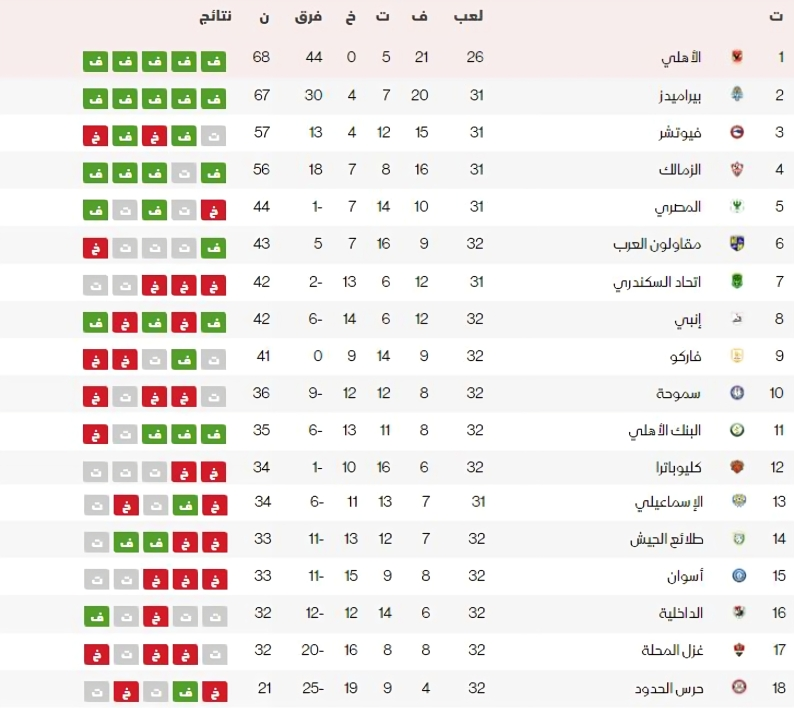
Task: Open the الأهلي team row
Action: tap(683, 57)
